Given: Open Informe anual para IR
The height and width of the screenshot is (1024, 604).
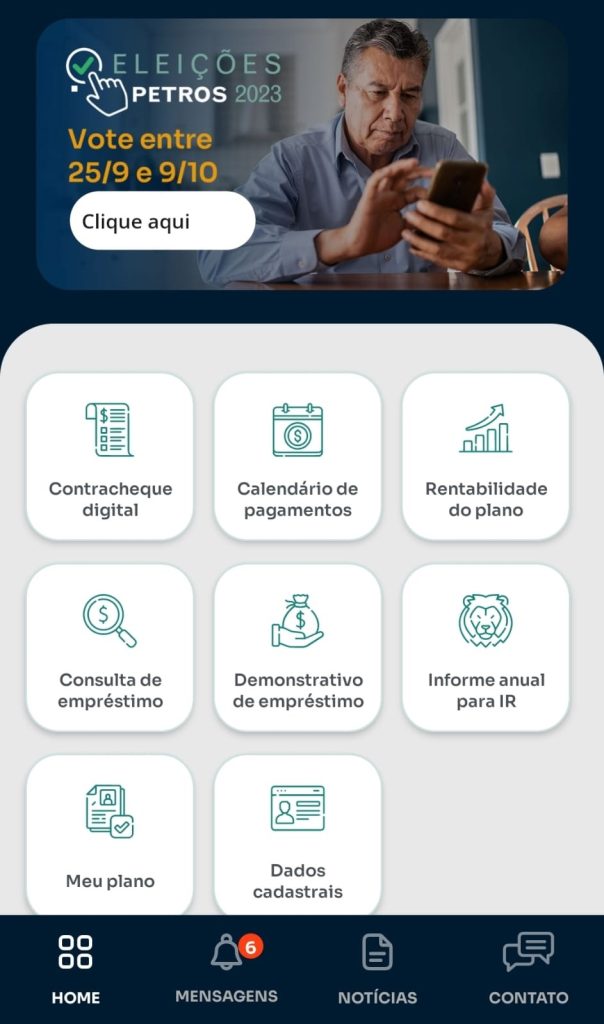Looking at the screenshot, I should pyautogui.click(x=486, y=647).
